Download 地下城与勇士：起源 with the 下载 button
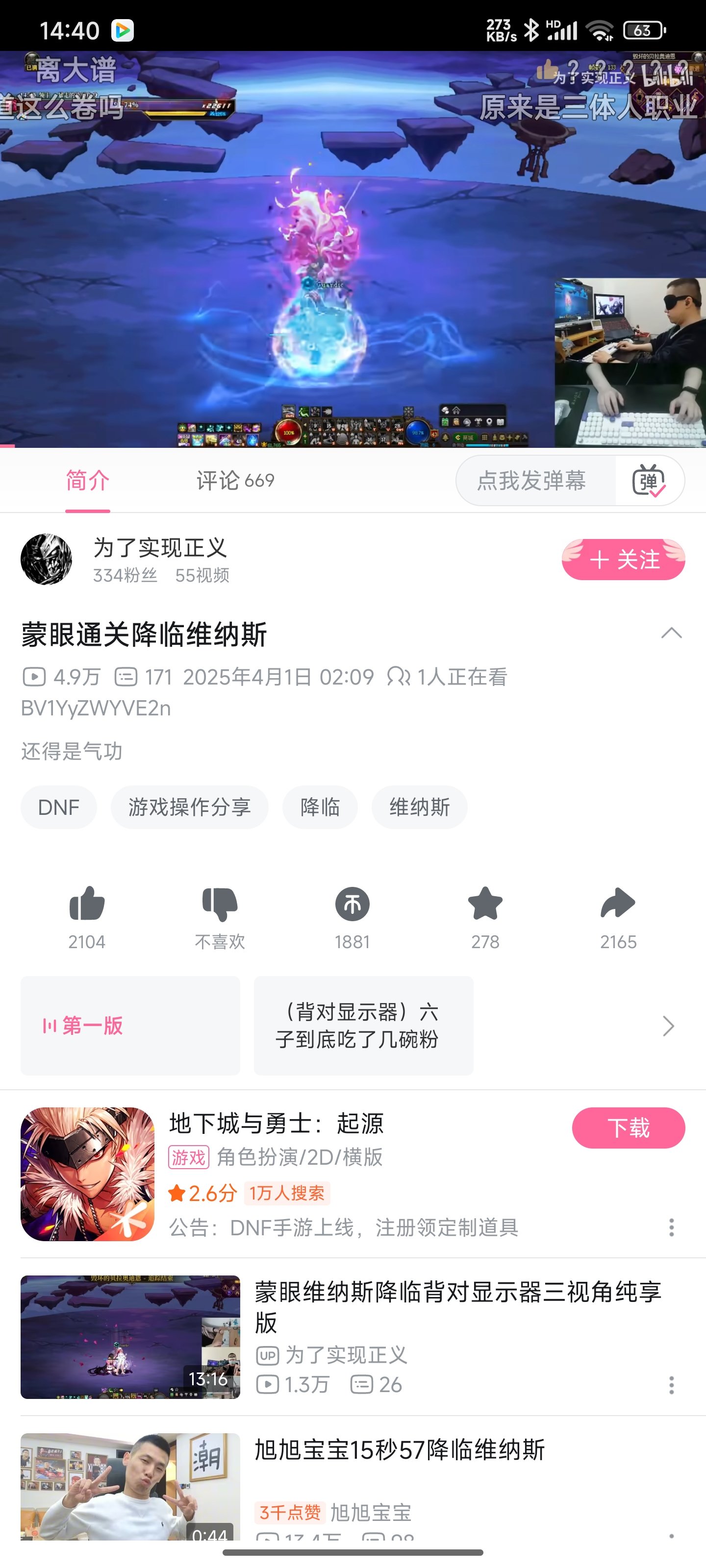Image resolution: width=706 pixels, height=1568 pixels. click(628, 1128)
